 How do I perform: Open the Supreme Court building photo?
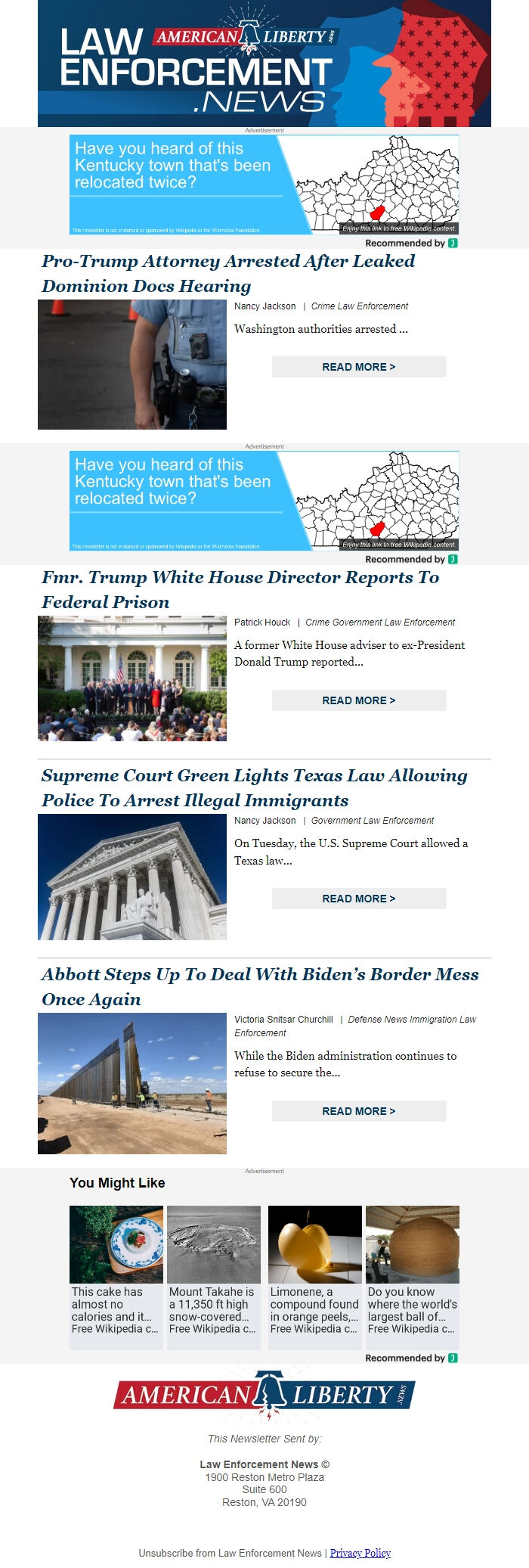[x=132, y=877]
